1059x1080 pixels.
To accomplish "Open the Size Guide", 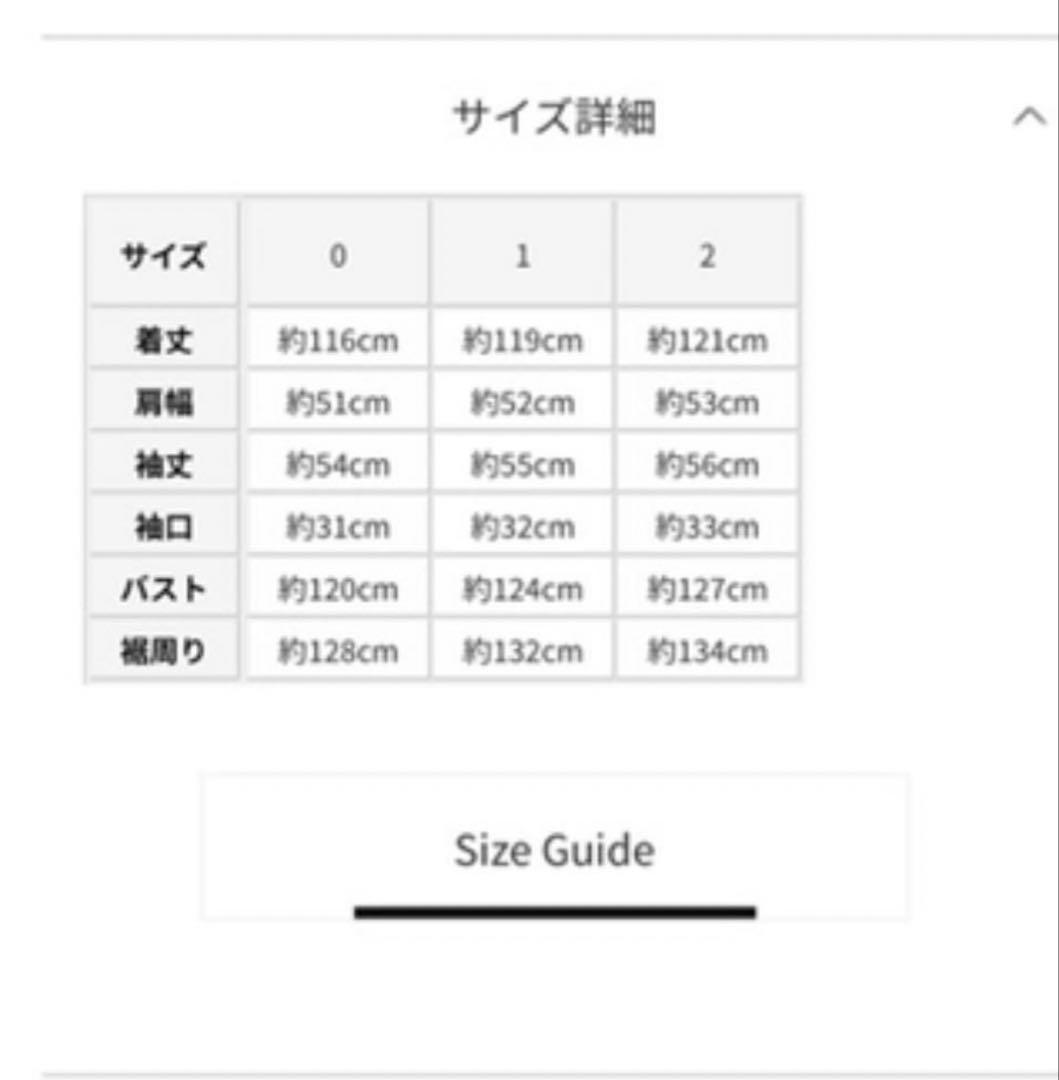I will tap(555, 850).
